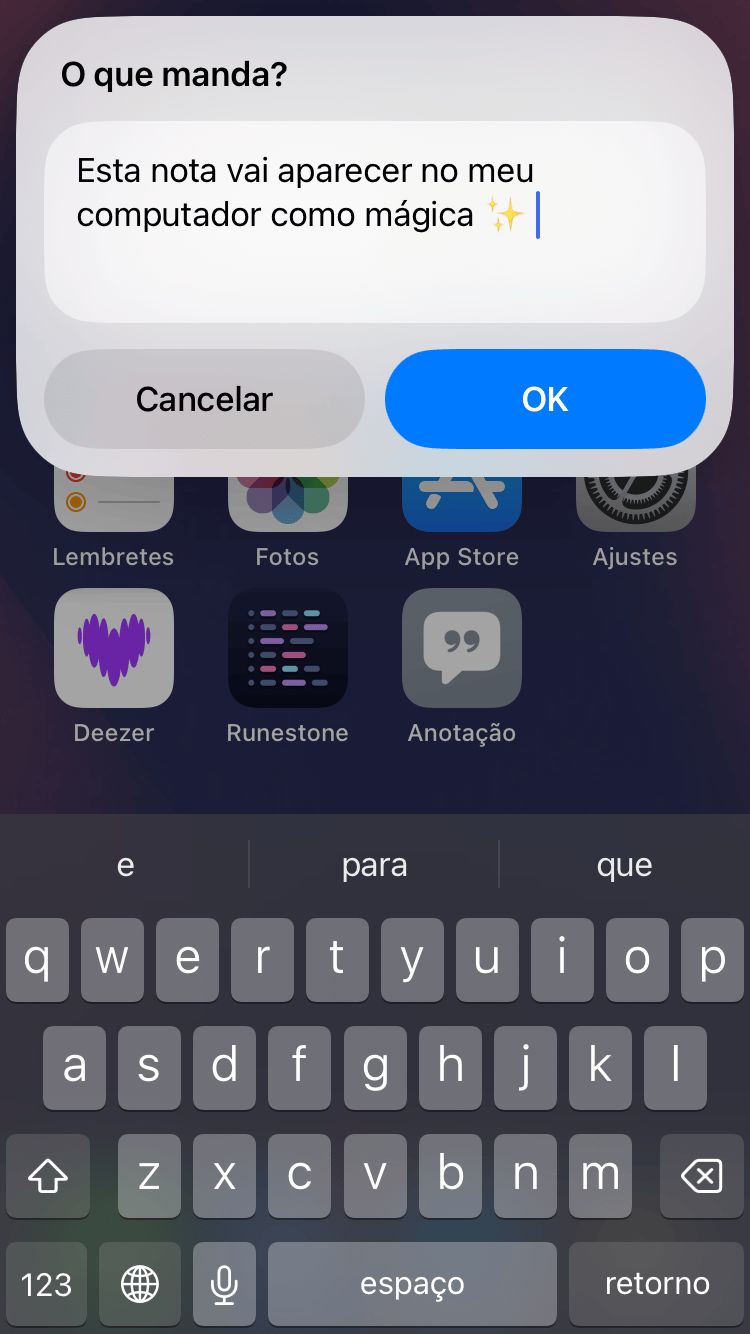The height and width of the screenshot is (1334, 750).
Task: Tap the note text field
Action: pyautogui.click(x=374, y=222)
